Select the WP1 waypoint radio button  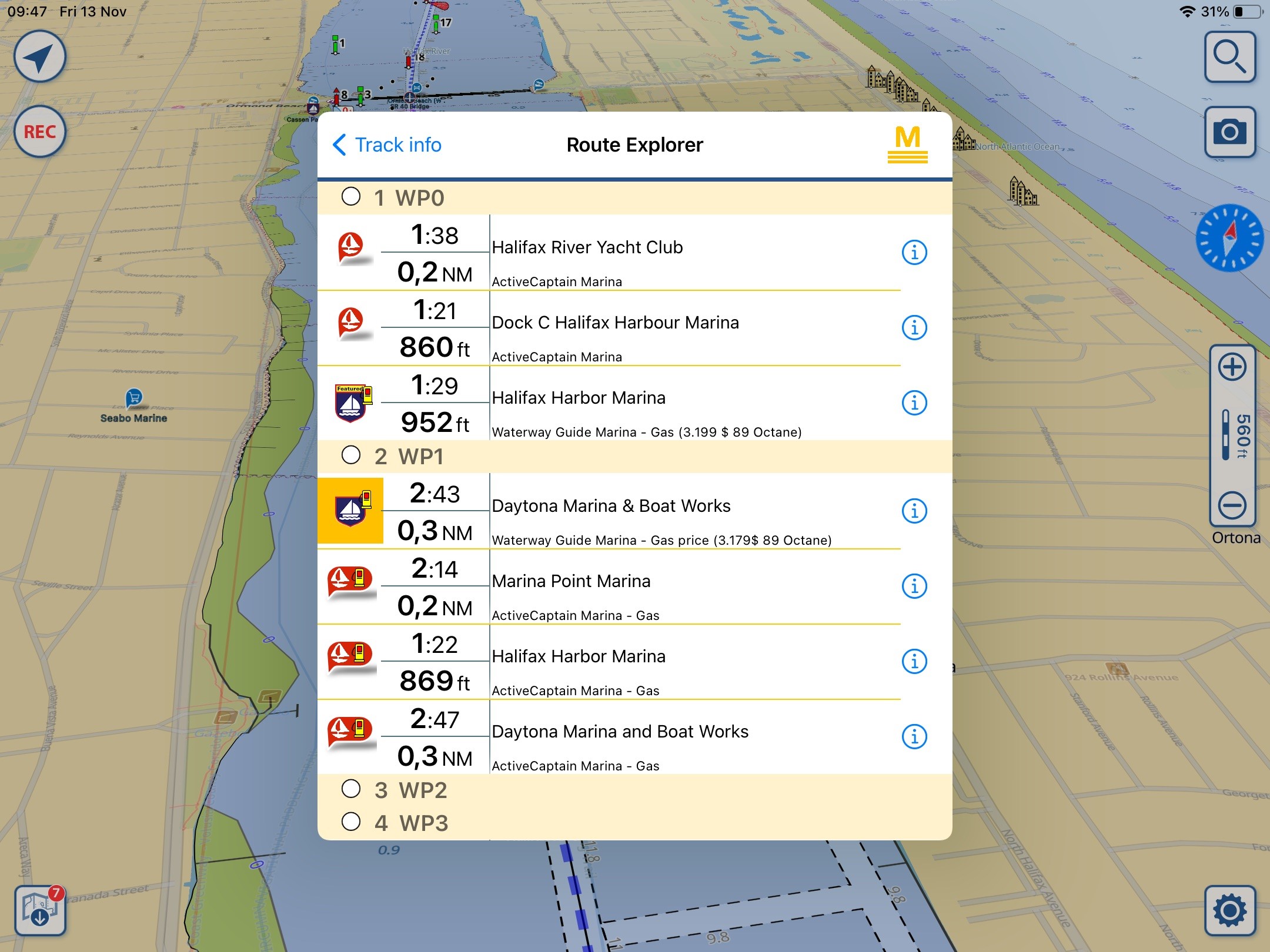pos(351,455)
